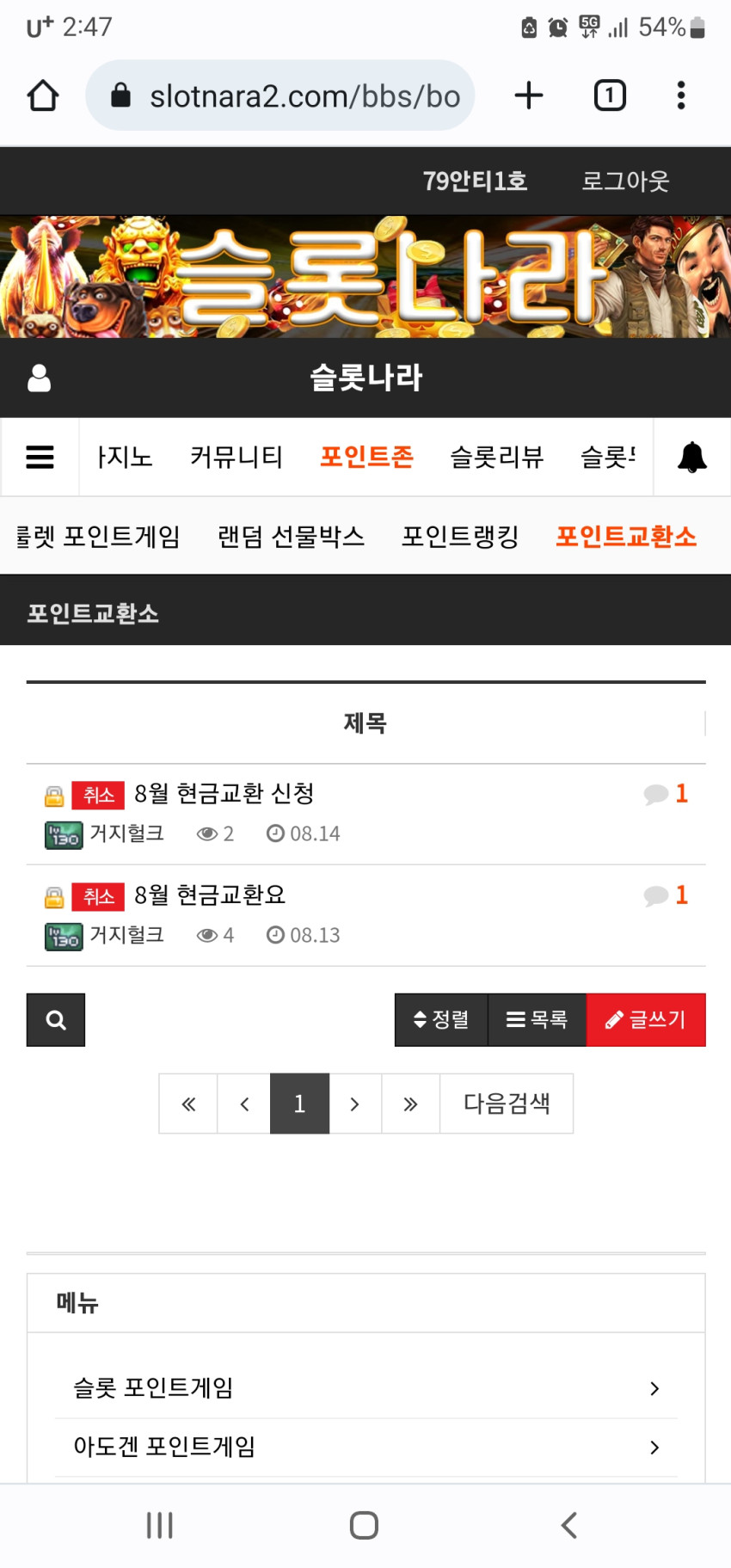Image resolution: width=731 pixels, height=1568 pixels.
Task: Open the user profile icon
Action: coord(40,378)
